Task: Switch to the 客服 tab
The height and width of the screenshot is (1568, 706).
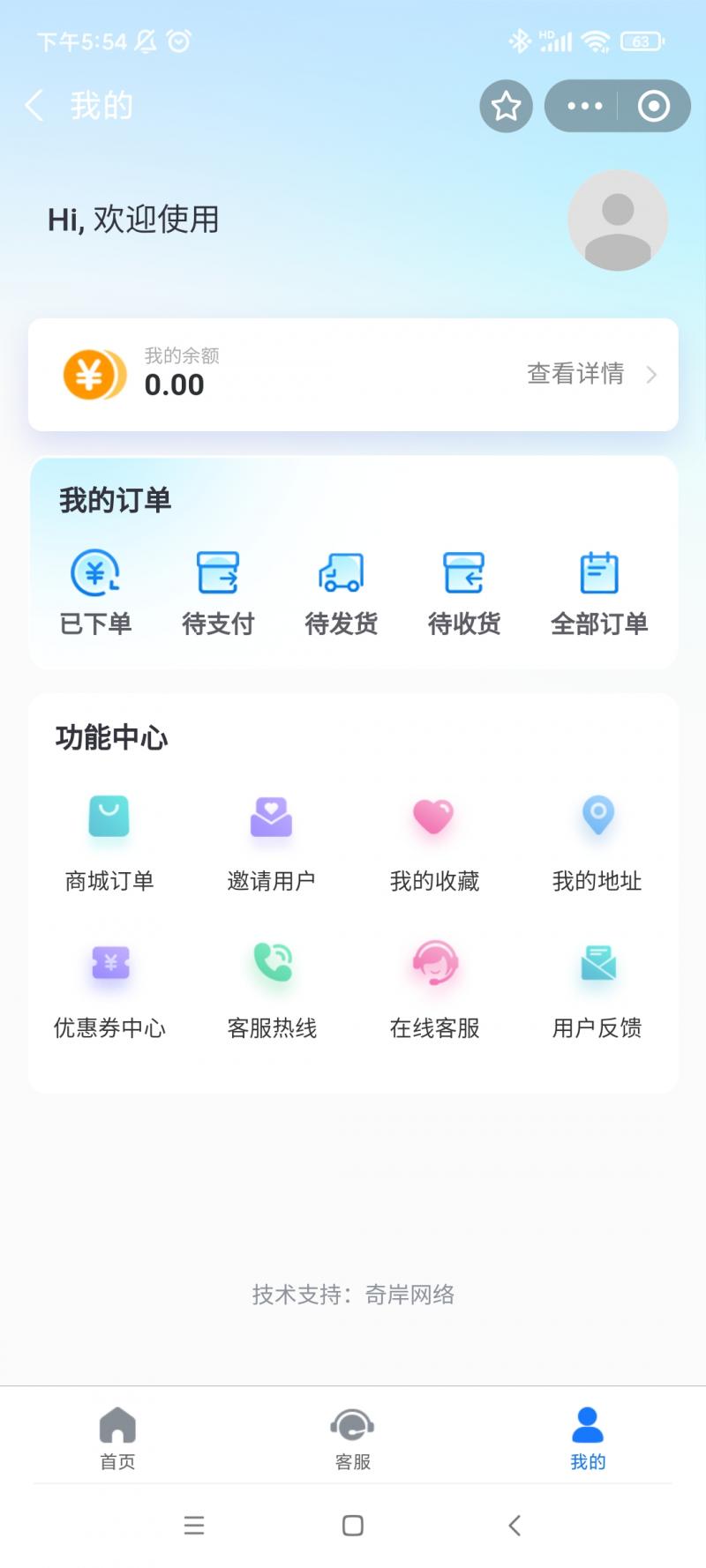Action: 352,1437
